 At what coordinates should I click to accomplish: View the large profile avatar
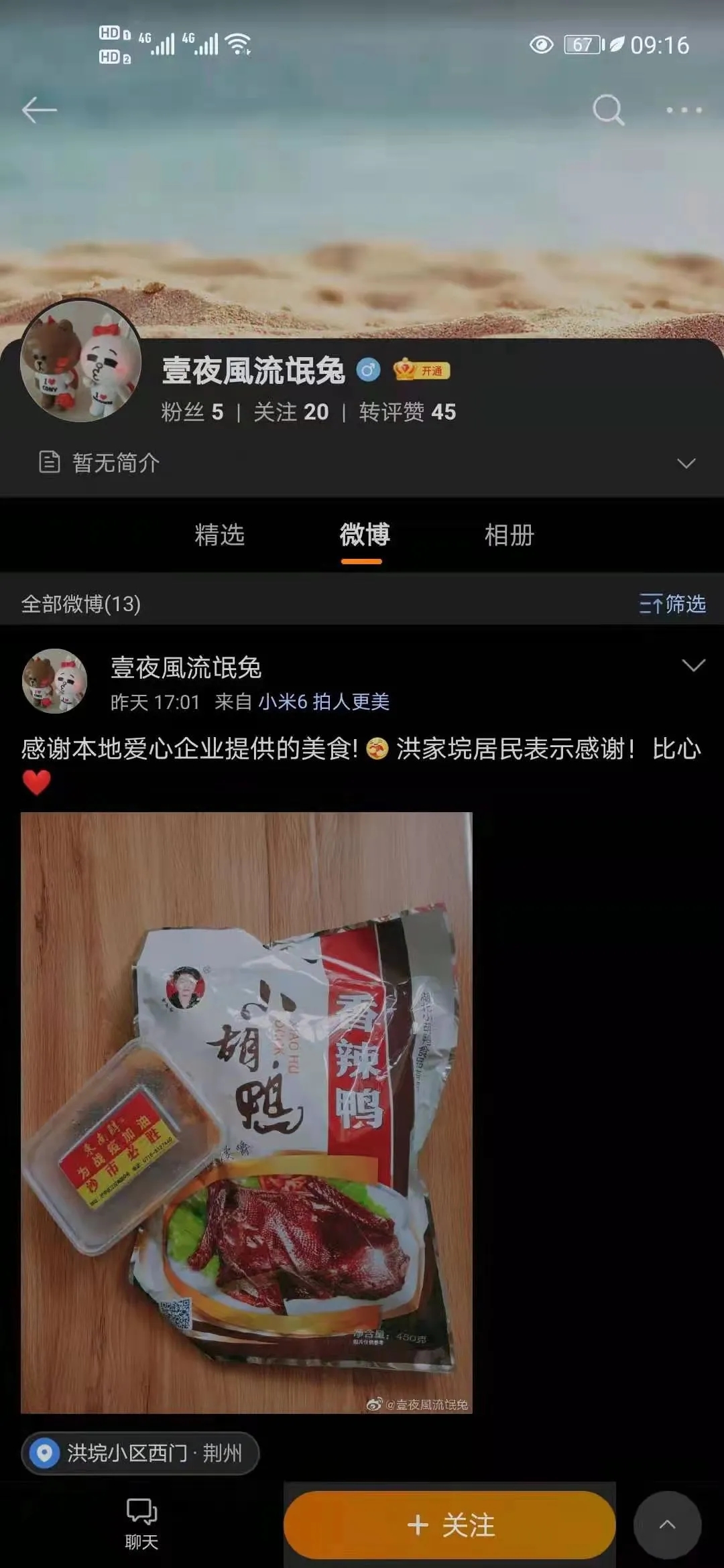[80, 362]
